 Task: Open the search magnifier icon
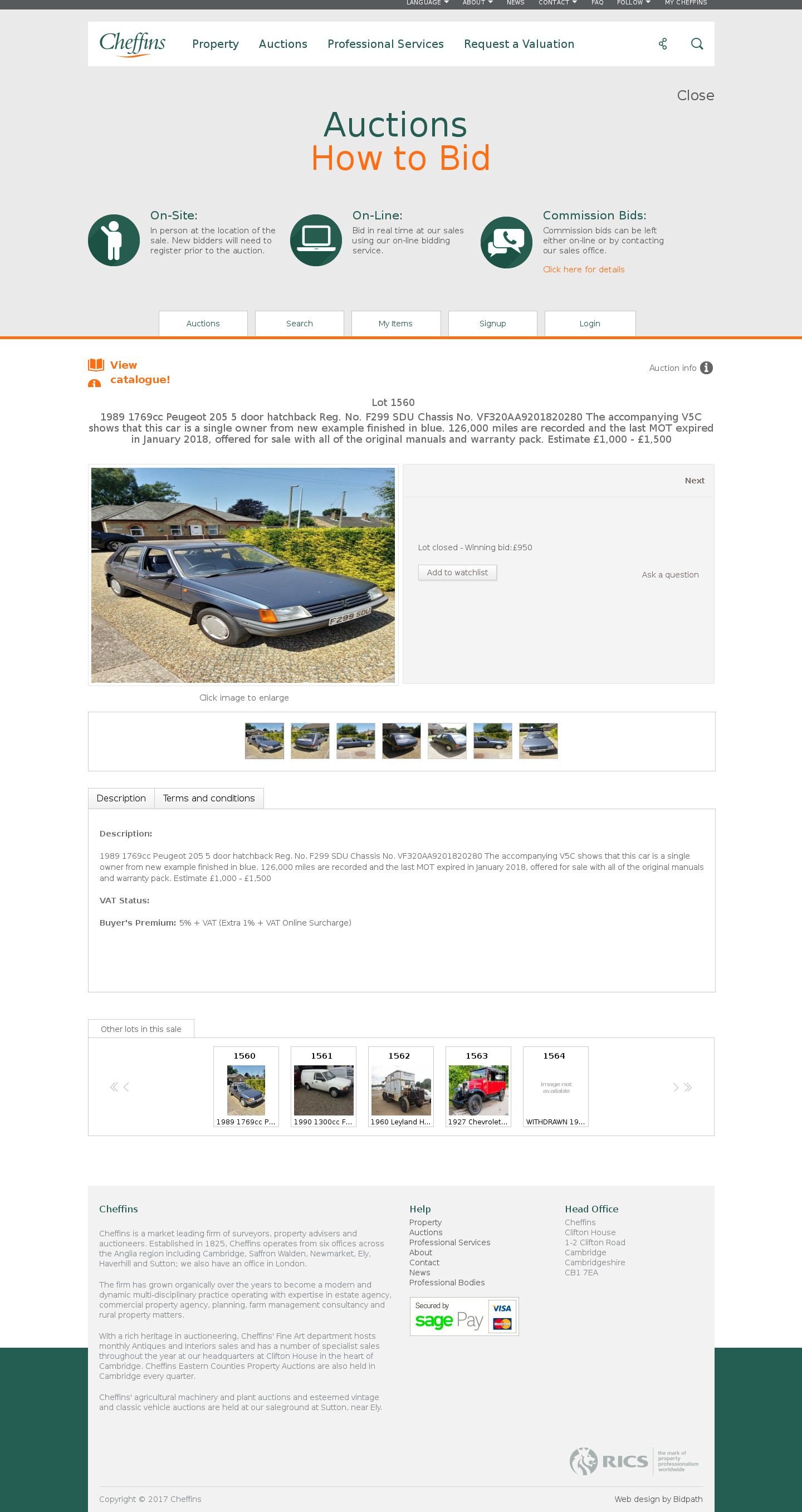[696, 44]
